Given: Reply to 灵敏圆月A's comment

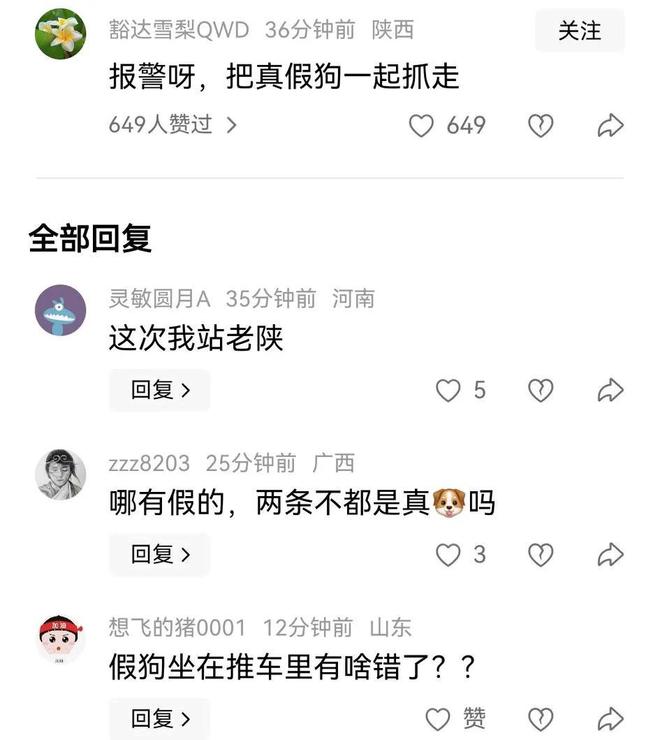Looking at the screenshot, I should (x=159, y=390).
